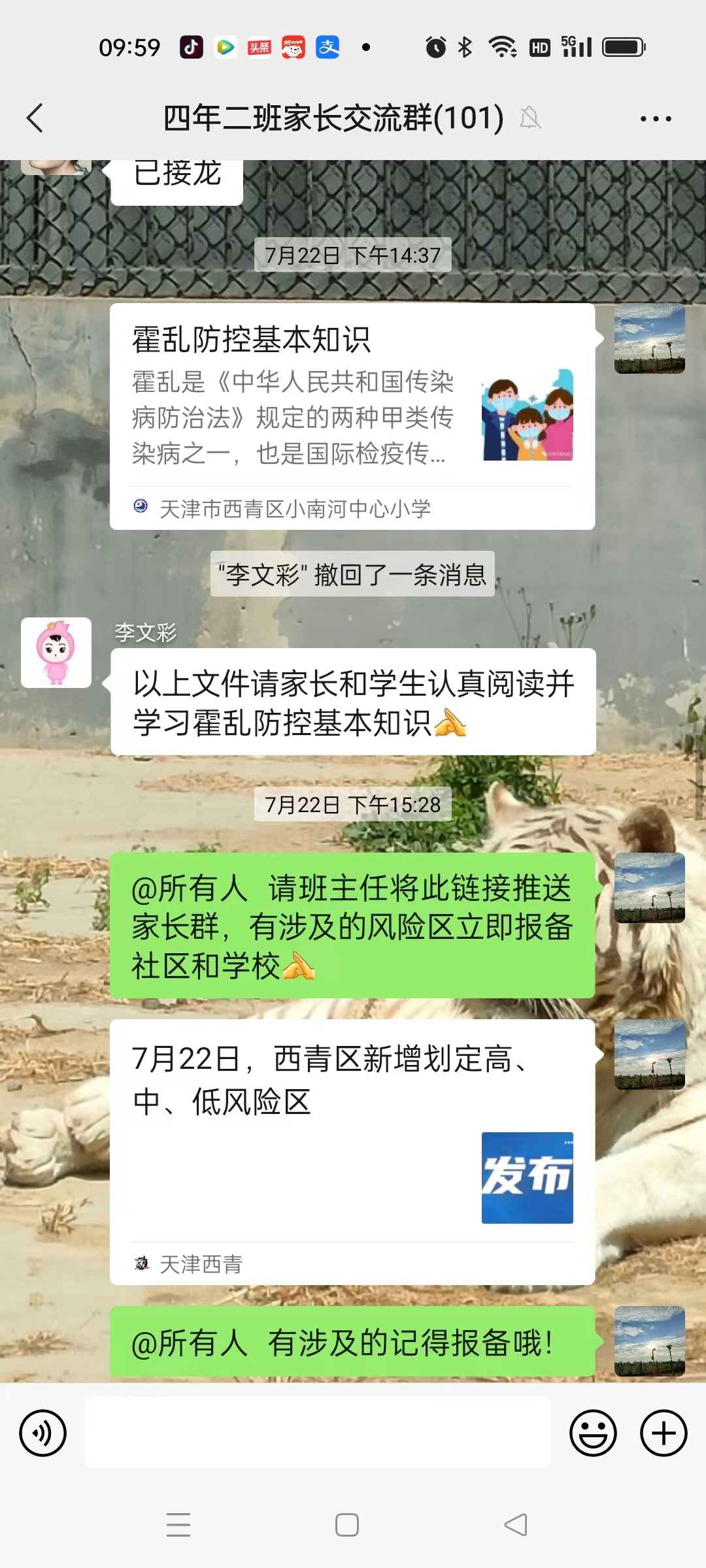Open the group chat overflow menu
Screen dimensions: 706x1568
click(x=655, y=118)
